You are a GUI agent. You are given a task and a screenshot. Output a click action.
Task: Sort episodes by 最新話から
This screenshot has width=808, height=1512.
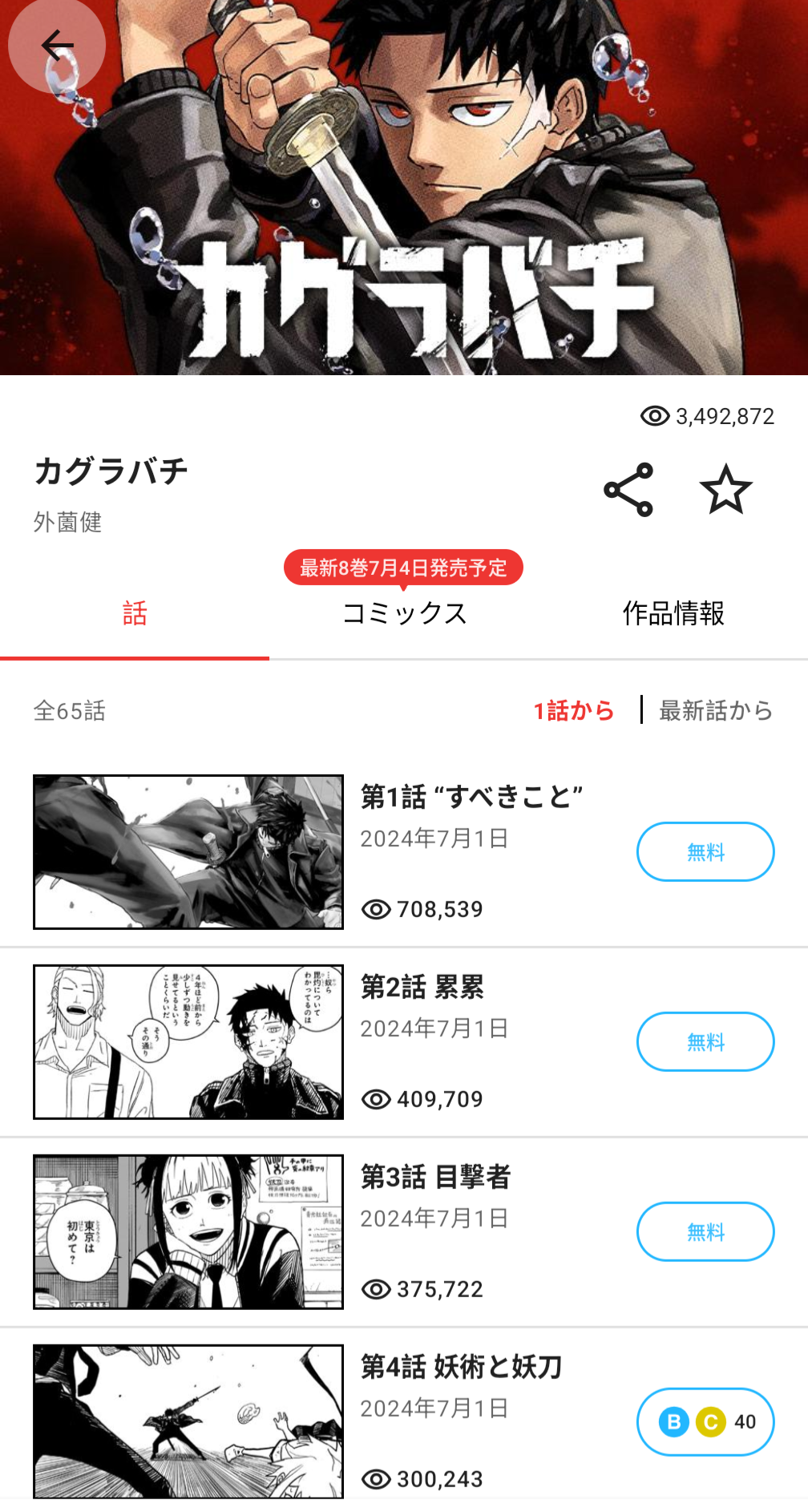(x=716, y=710)
